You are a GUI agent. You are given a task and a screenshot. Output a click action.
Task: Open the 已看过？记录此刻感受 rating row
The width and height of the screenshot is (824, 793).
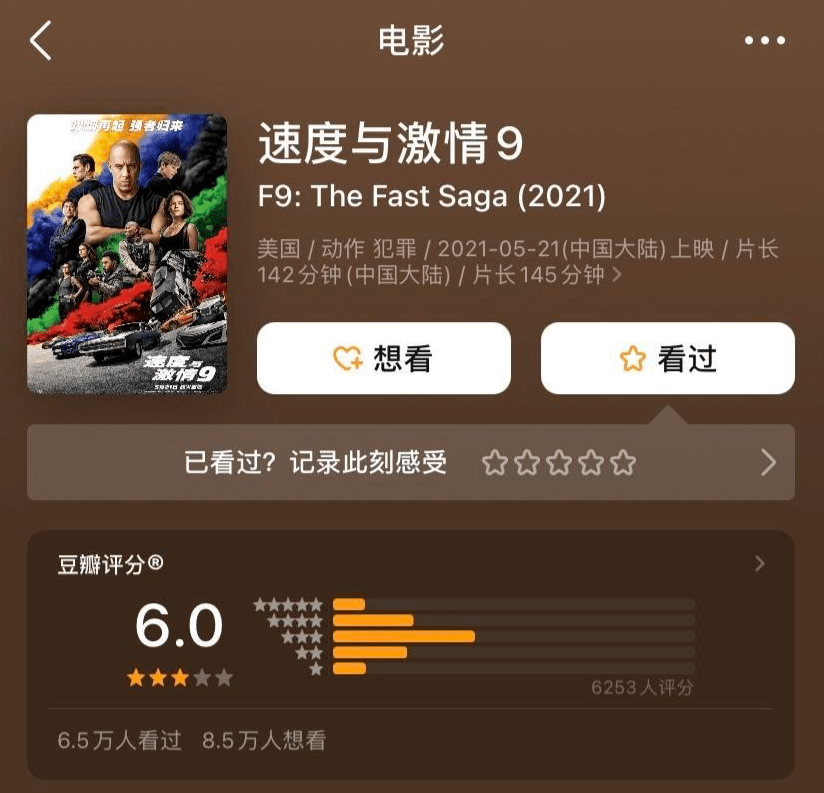click(411, 463)
